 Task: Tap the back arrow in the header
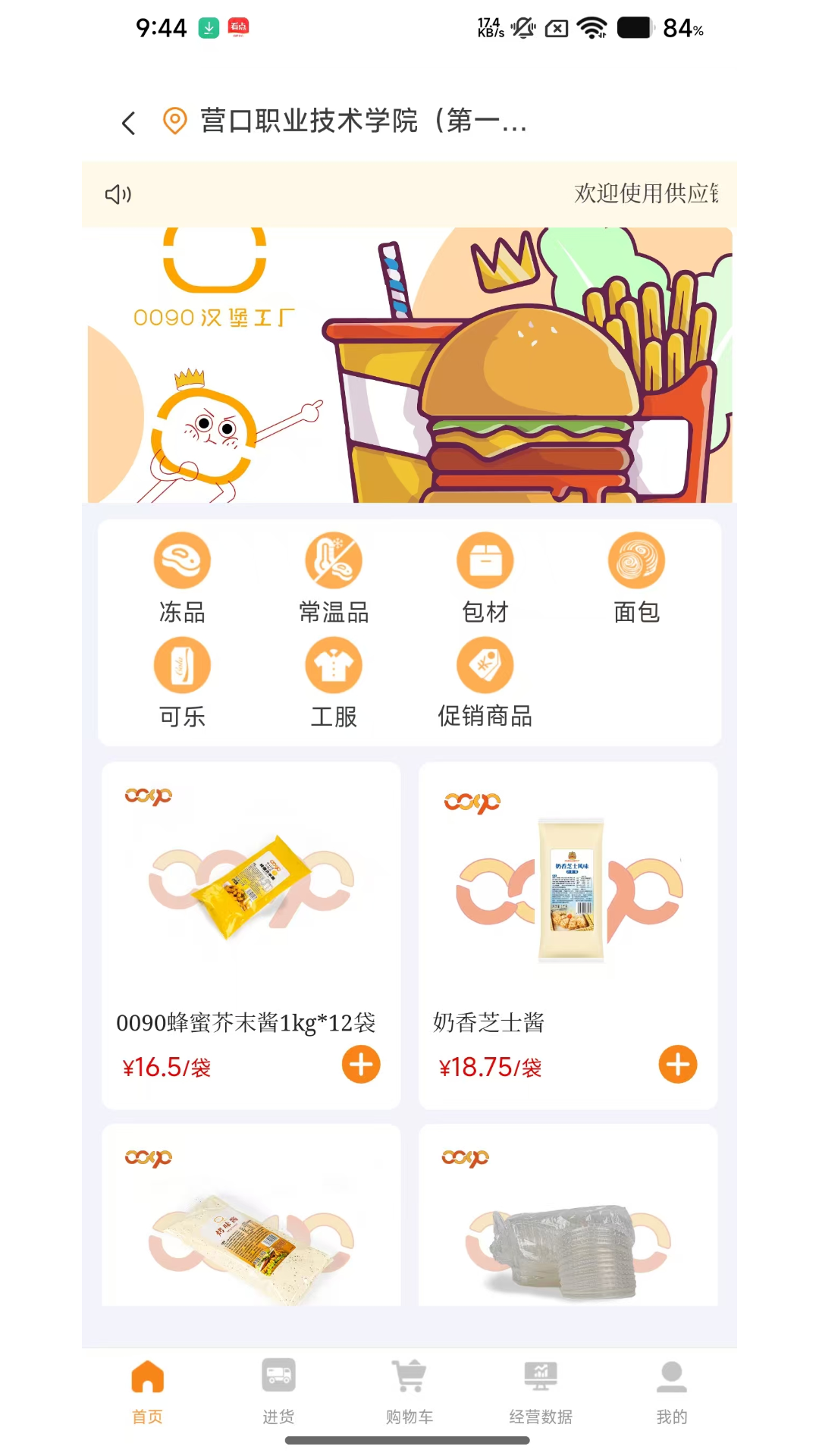pos(127,121)
